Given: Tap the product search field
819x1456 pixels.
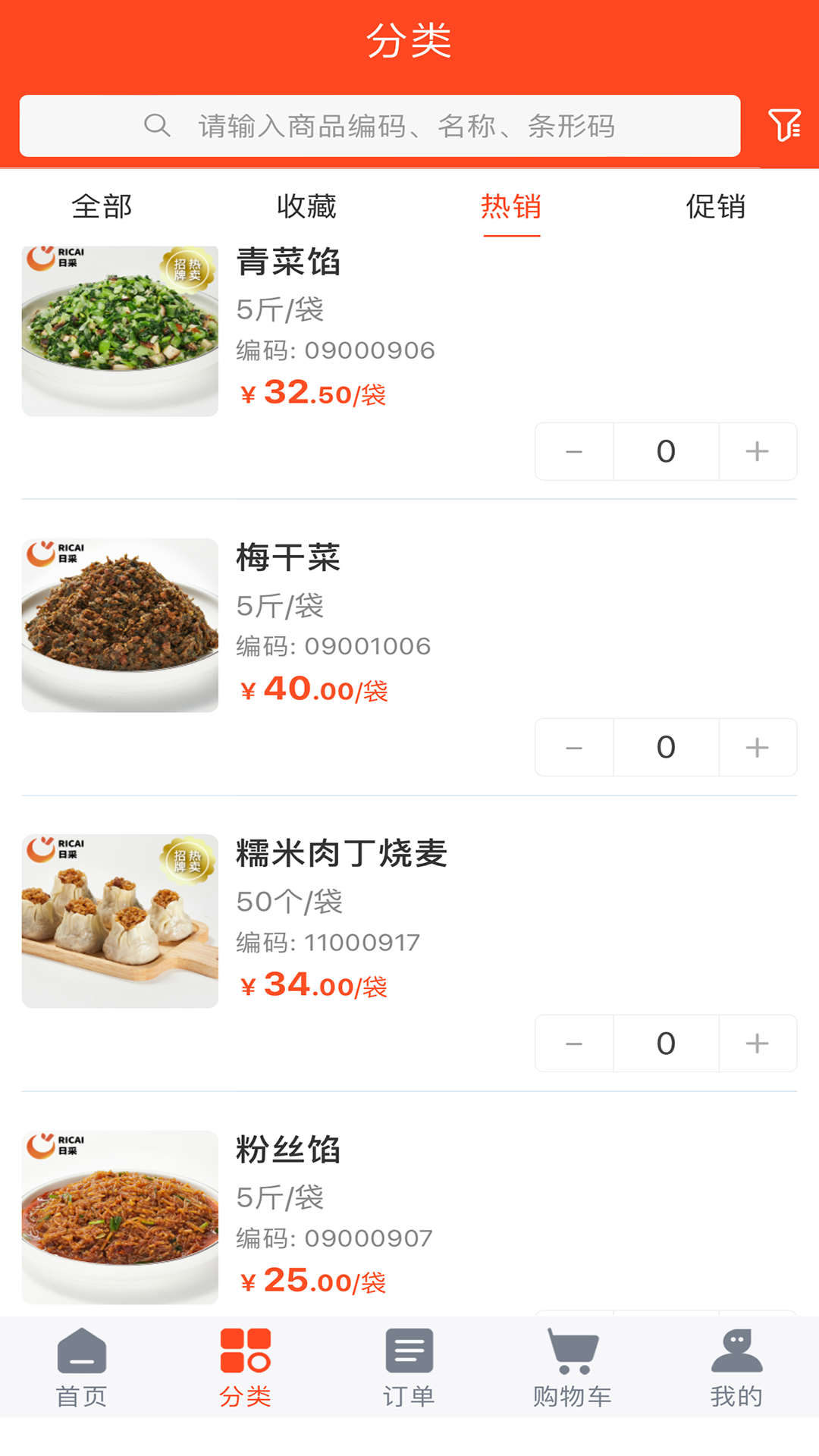Looking at the screenshot, I should [379, 126].
